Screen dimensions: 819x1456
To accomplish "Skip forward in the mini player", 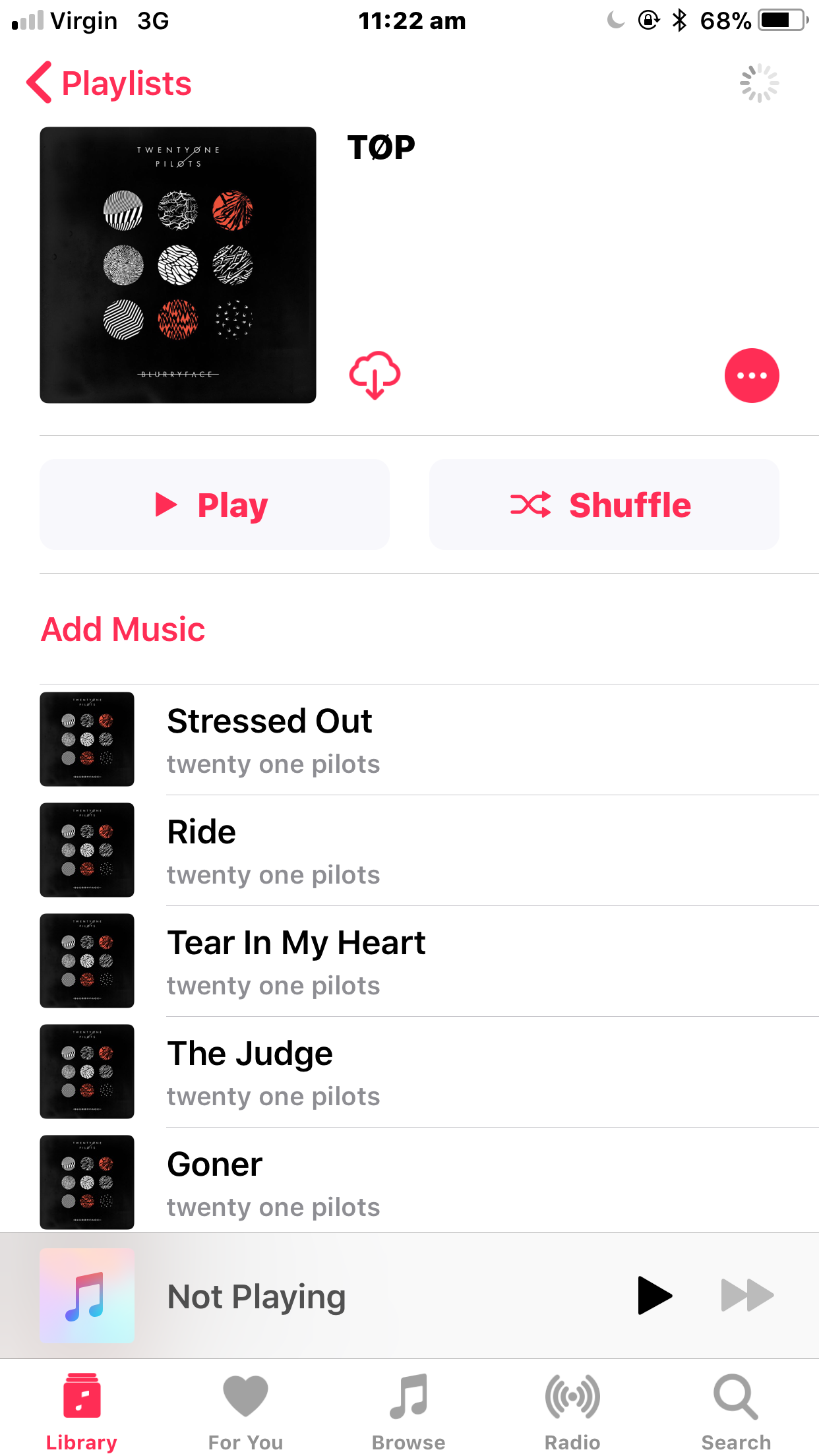I will 747,1296.
